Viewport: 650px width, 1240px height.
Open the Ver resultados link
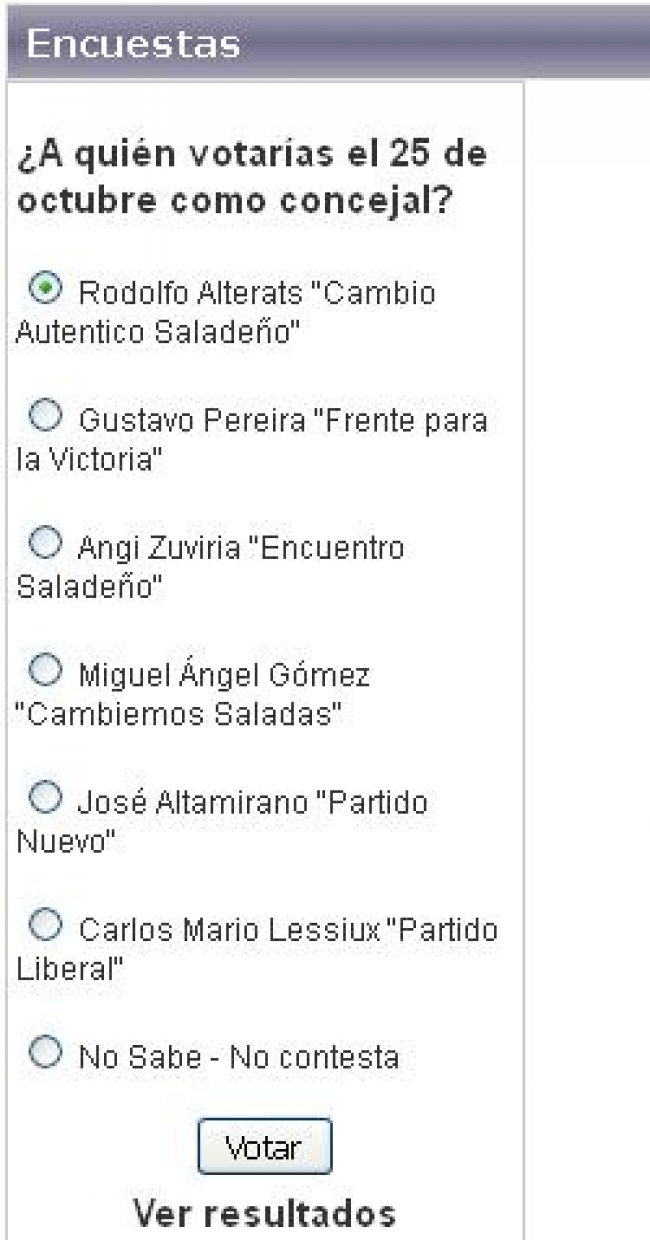coord(265,1213)
